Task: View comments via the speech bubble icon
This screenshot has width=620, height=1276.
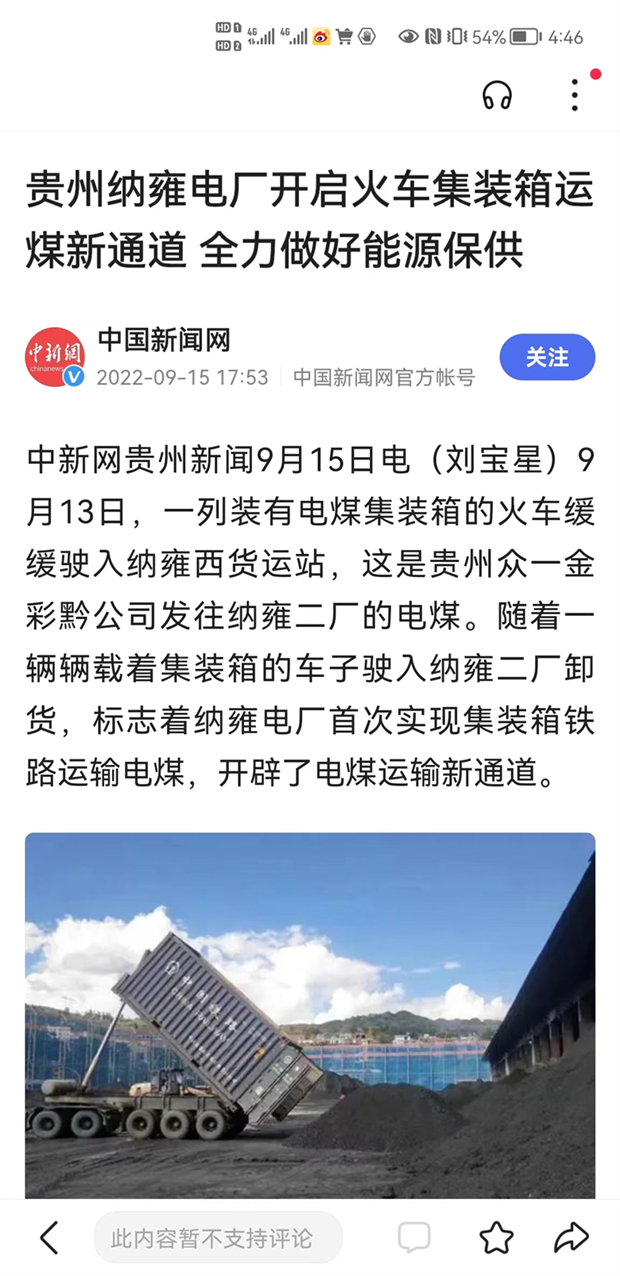Action: (x=414, y=1238)
